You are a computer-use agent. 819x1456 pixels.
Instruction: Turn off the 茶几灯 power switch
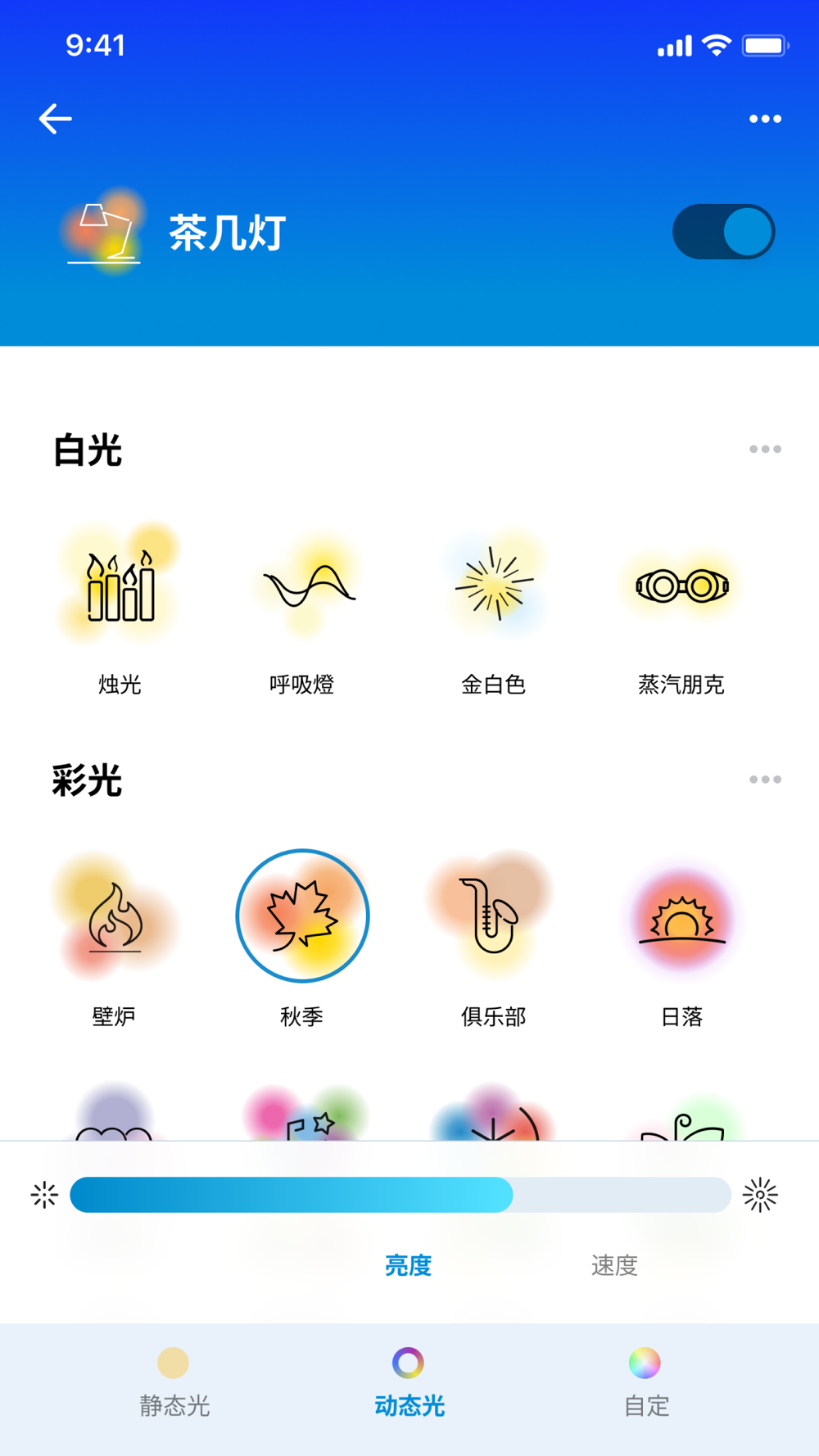(x=723, y=232)
